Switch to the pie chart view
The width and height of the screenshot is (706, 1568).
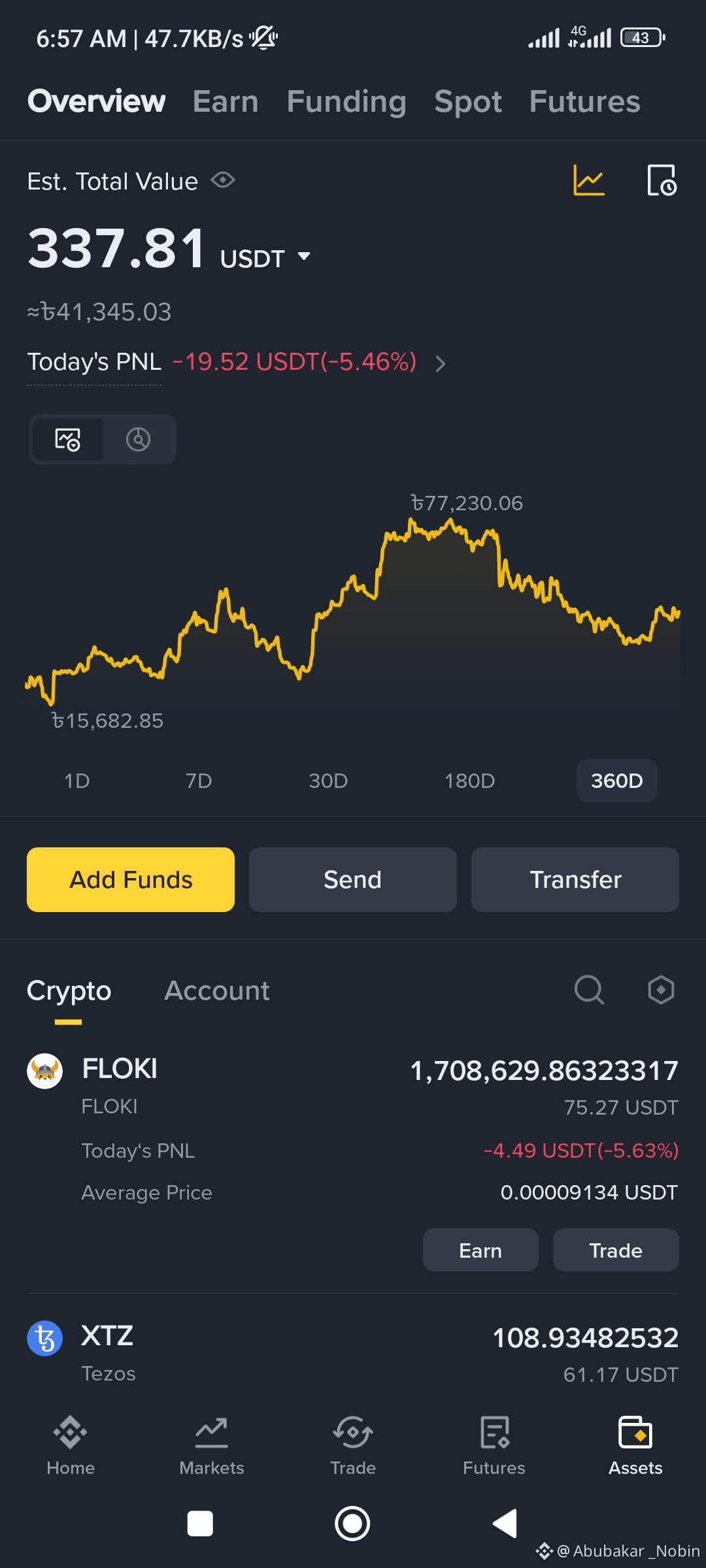[138, 439]
